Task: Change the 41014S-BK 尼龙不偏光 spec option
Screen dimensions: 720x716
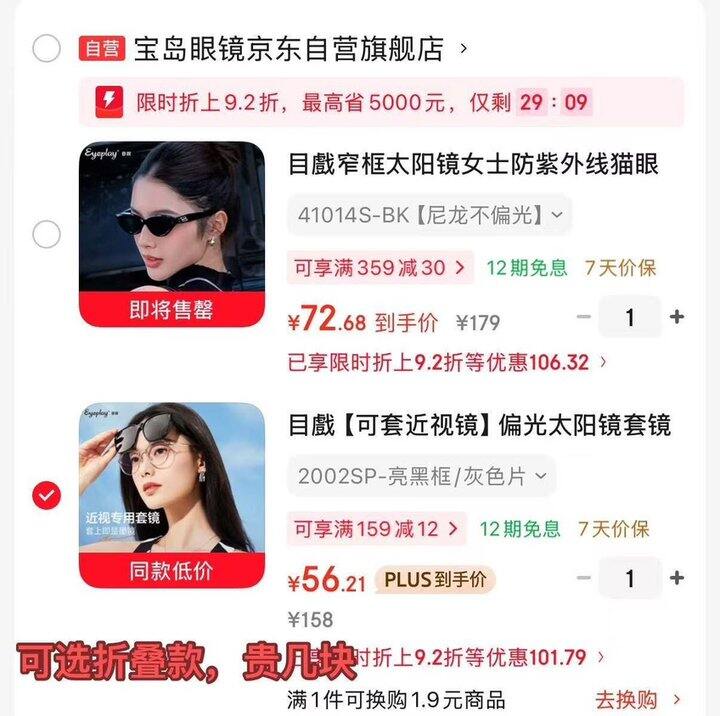Action: coord(430,214)
